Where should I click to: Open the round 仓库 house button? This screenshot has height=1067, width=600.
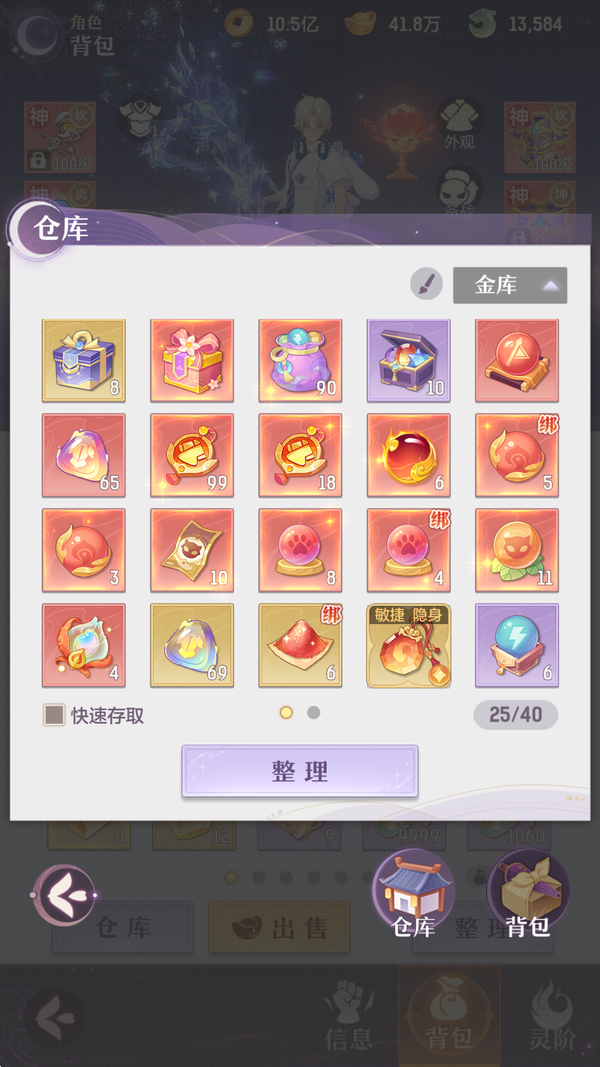coord(413,893)
